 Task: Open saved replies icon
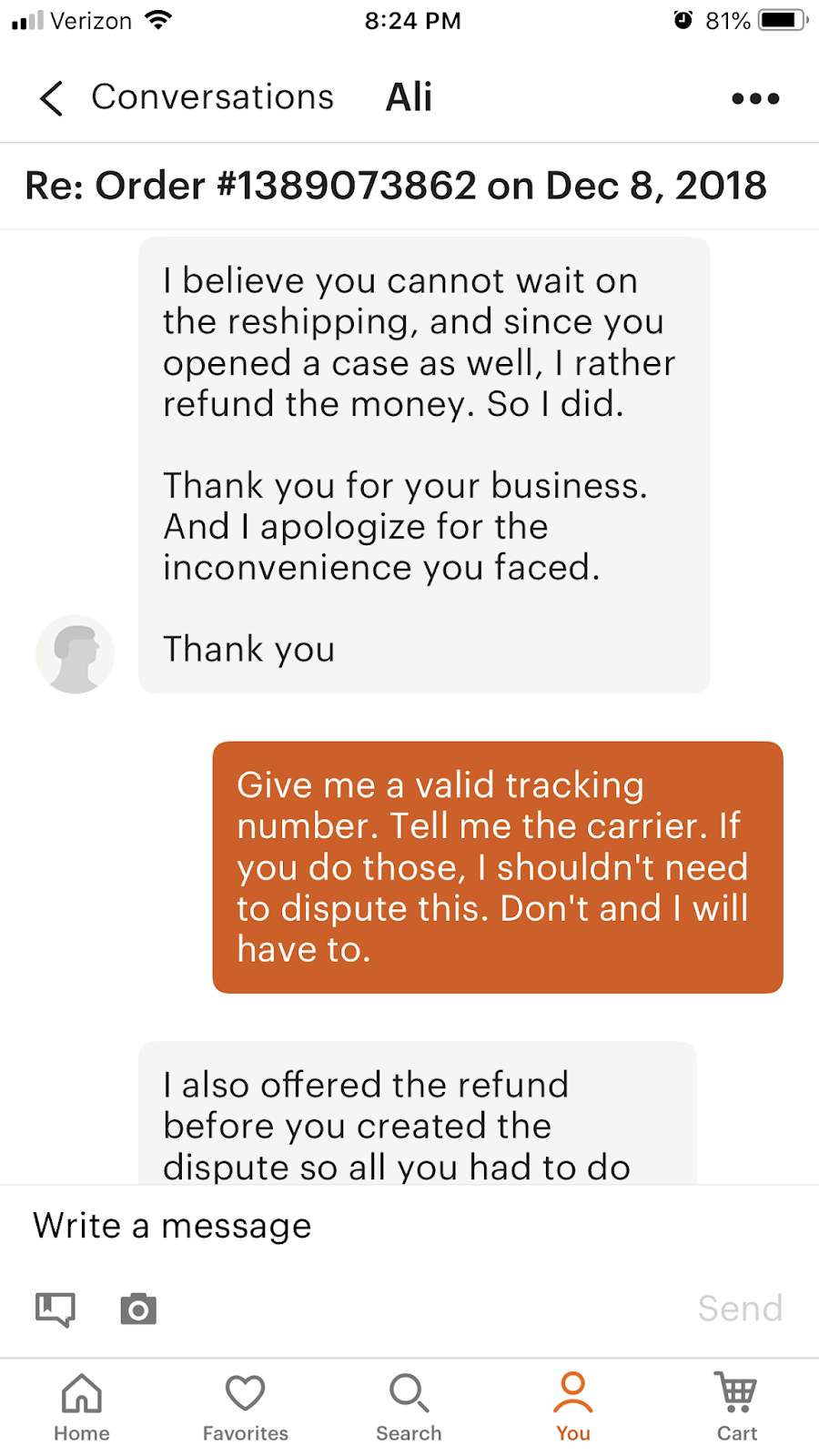pos(56,1309)
